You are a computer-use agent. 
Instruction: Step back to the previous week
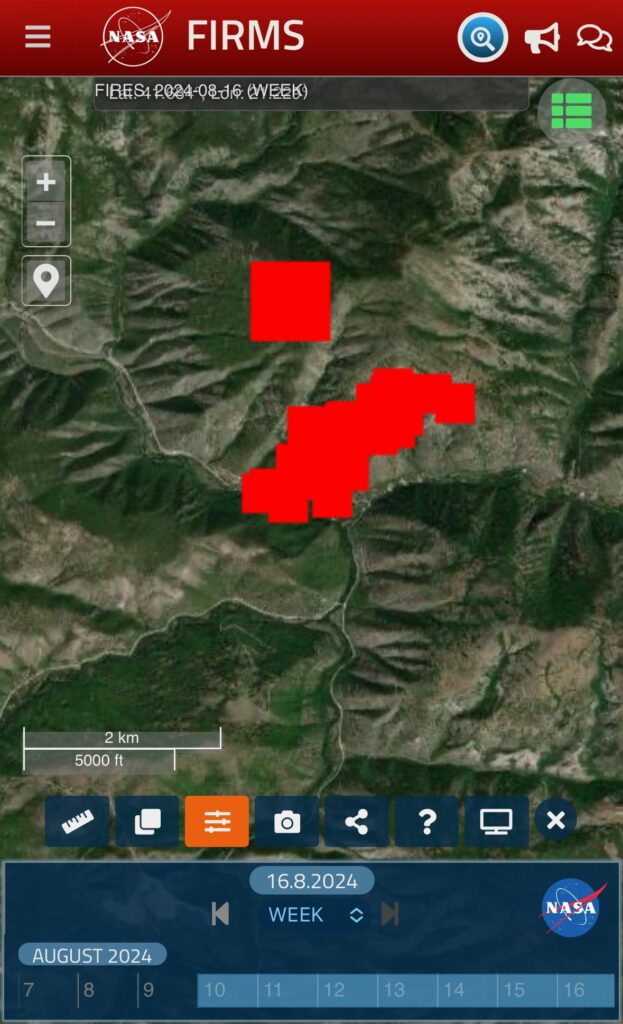[221, 914]
